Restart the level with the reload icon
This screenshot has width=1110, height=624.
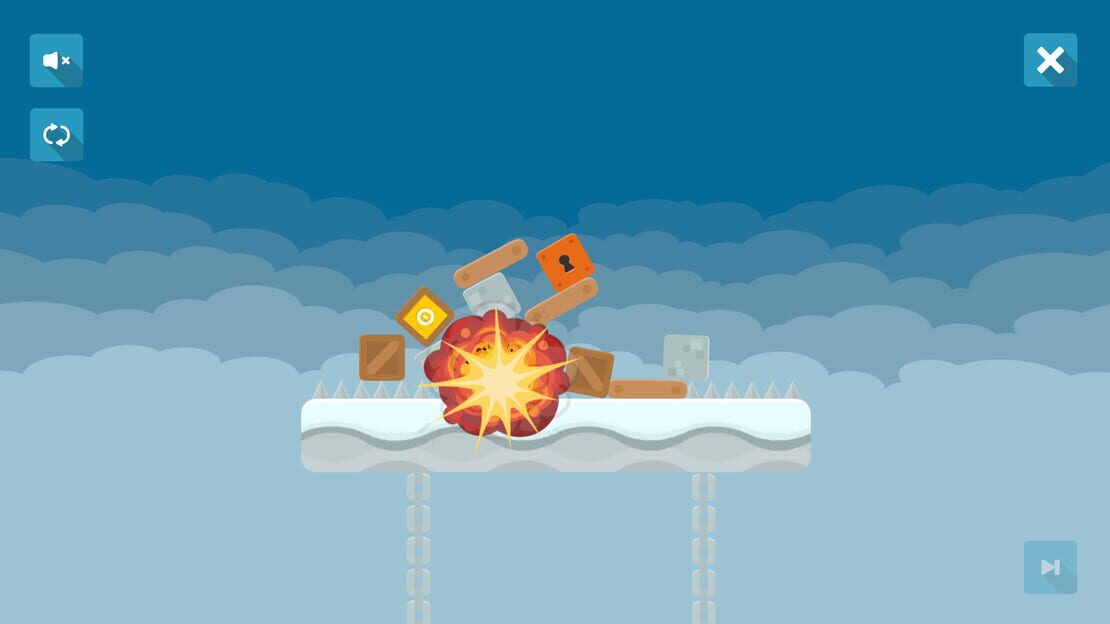point(57,135)
